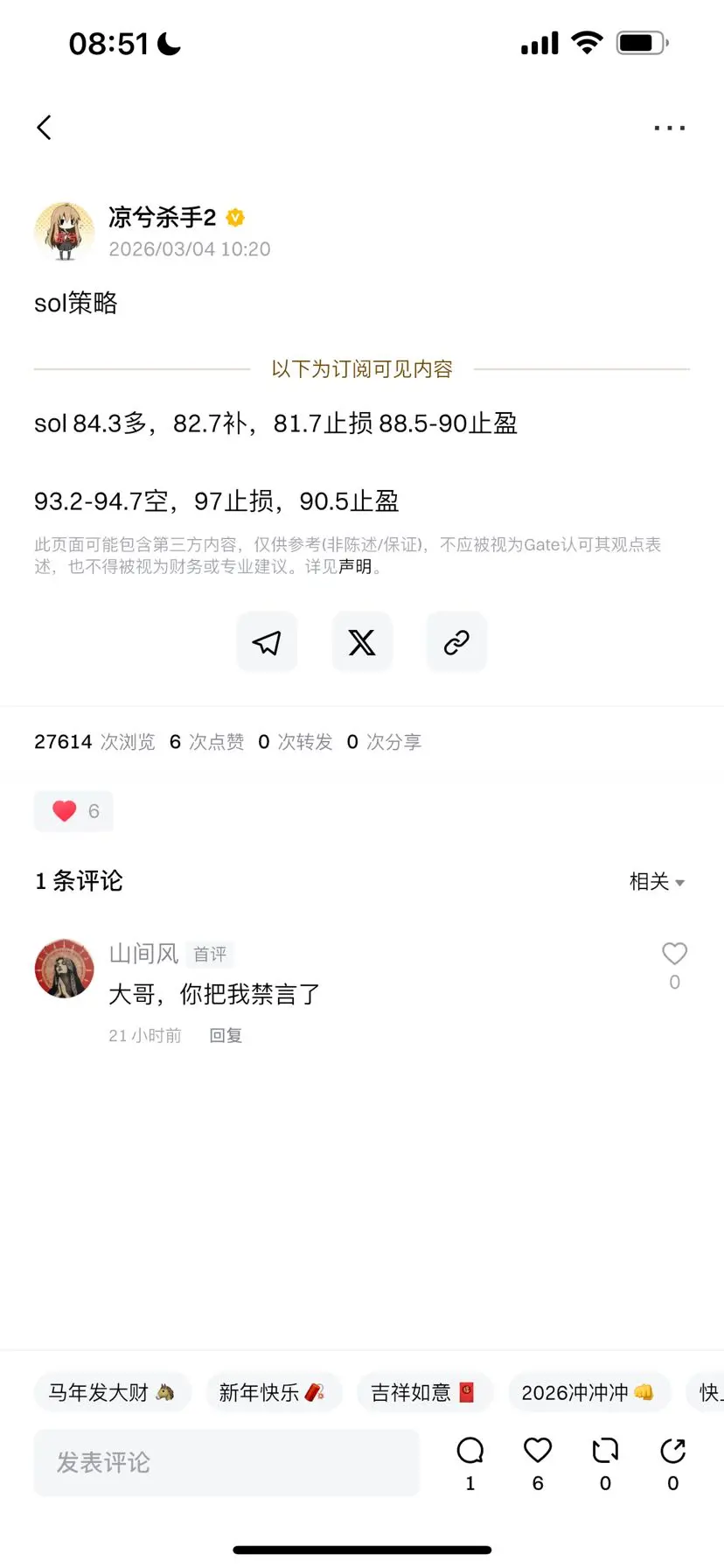Open the 声明 disclaimer link
Screen dimensions: 724x1568
coord(355,566)
